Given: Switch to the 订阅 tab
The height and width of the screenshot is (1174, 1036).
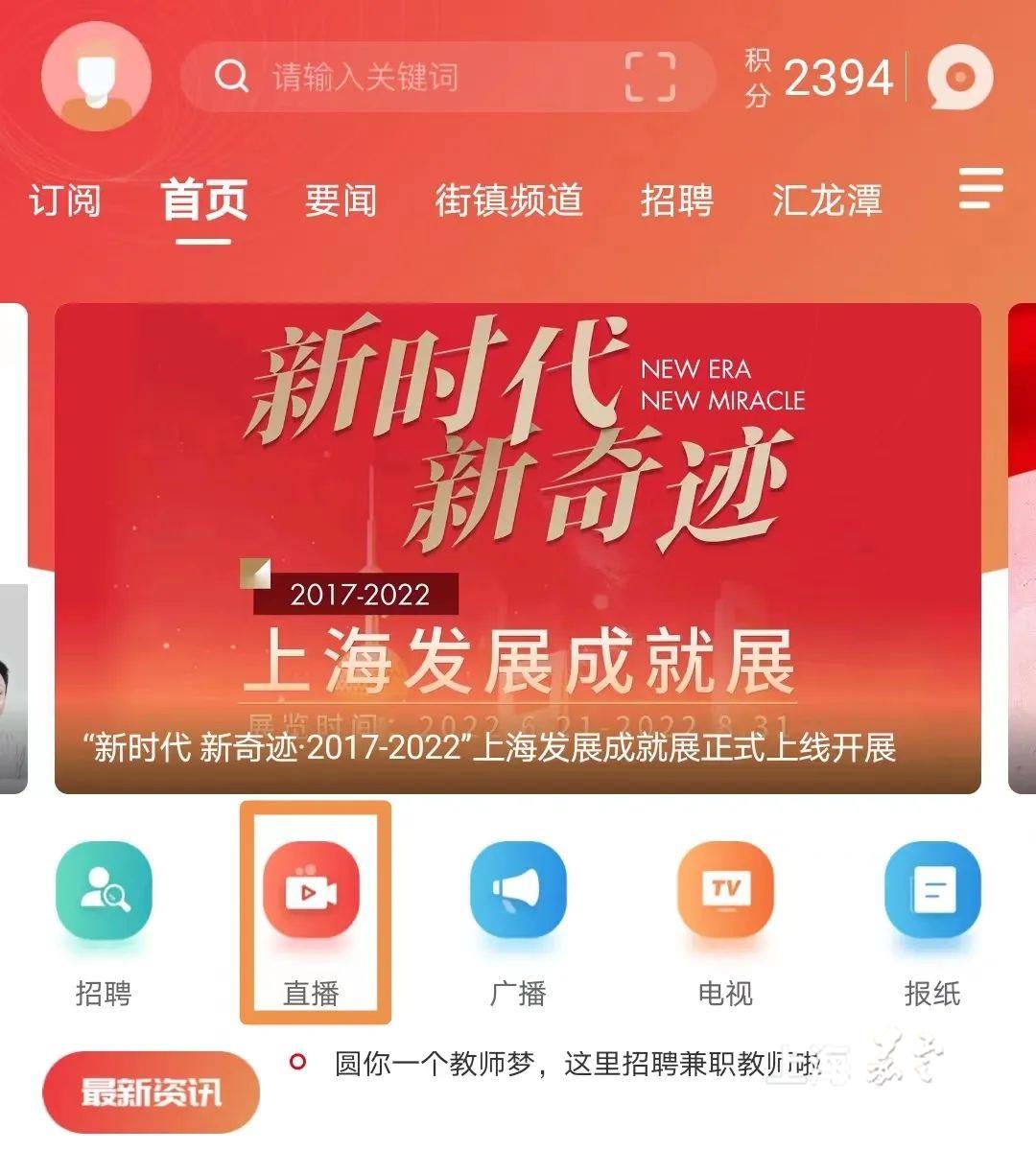Looking at the screenshot, I should tap(64, 200).
